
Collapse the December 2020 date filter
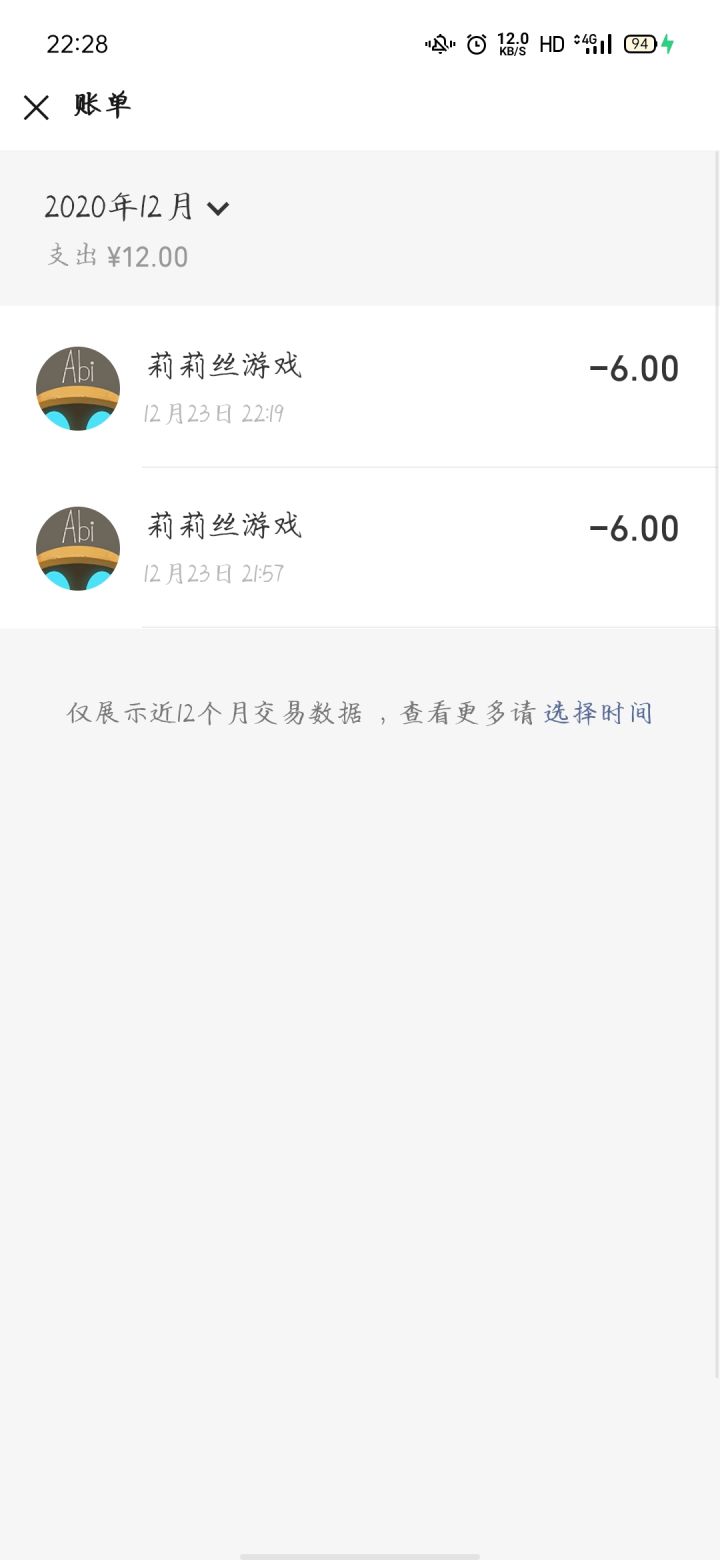point(135,207)
